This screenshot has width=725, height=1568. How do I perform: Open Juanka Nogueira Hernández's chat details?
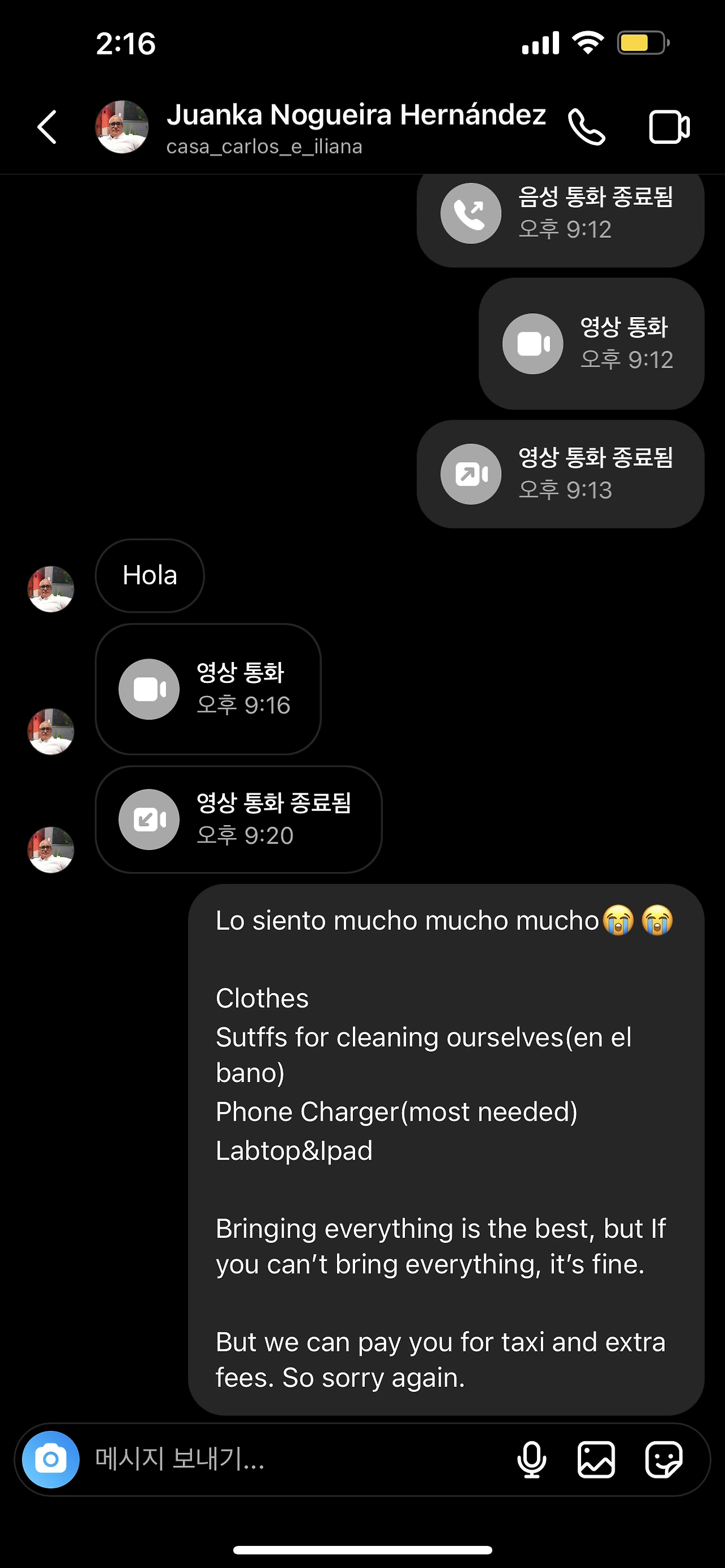click(x=355, y=127)
